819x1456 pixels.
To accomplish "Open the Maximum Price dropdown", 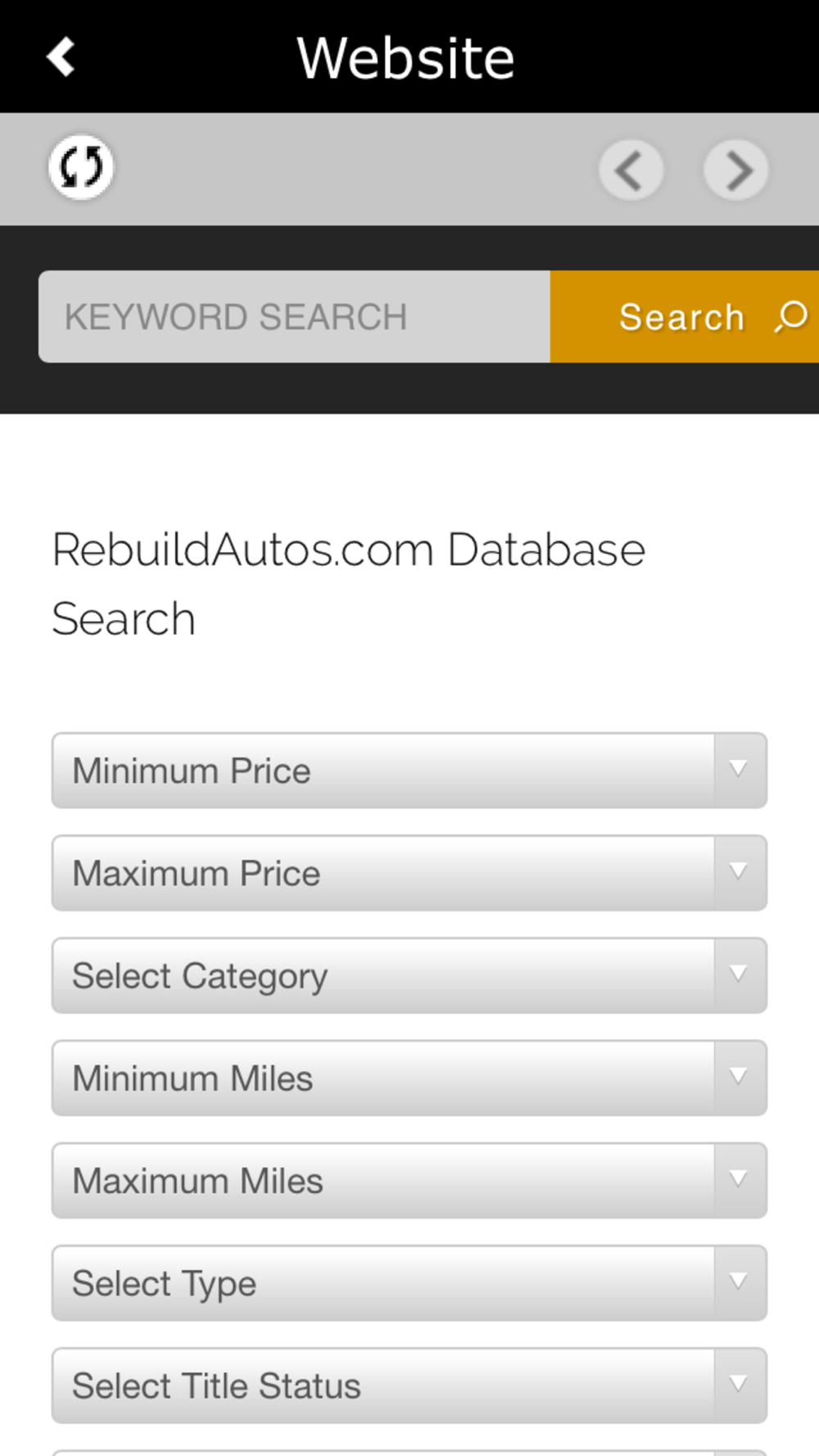I will tap(409, 873).
